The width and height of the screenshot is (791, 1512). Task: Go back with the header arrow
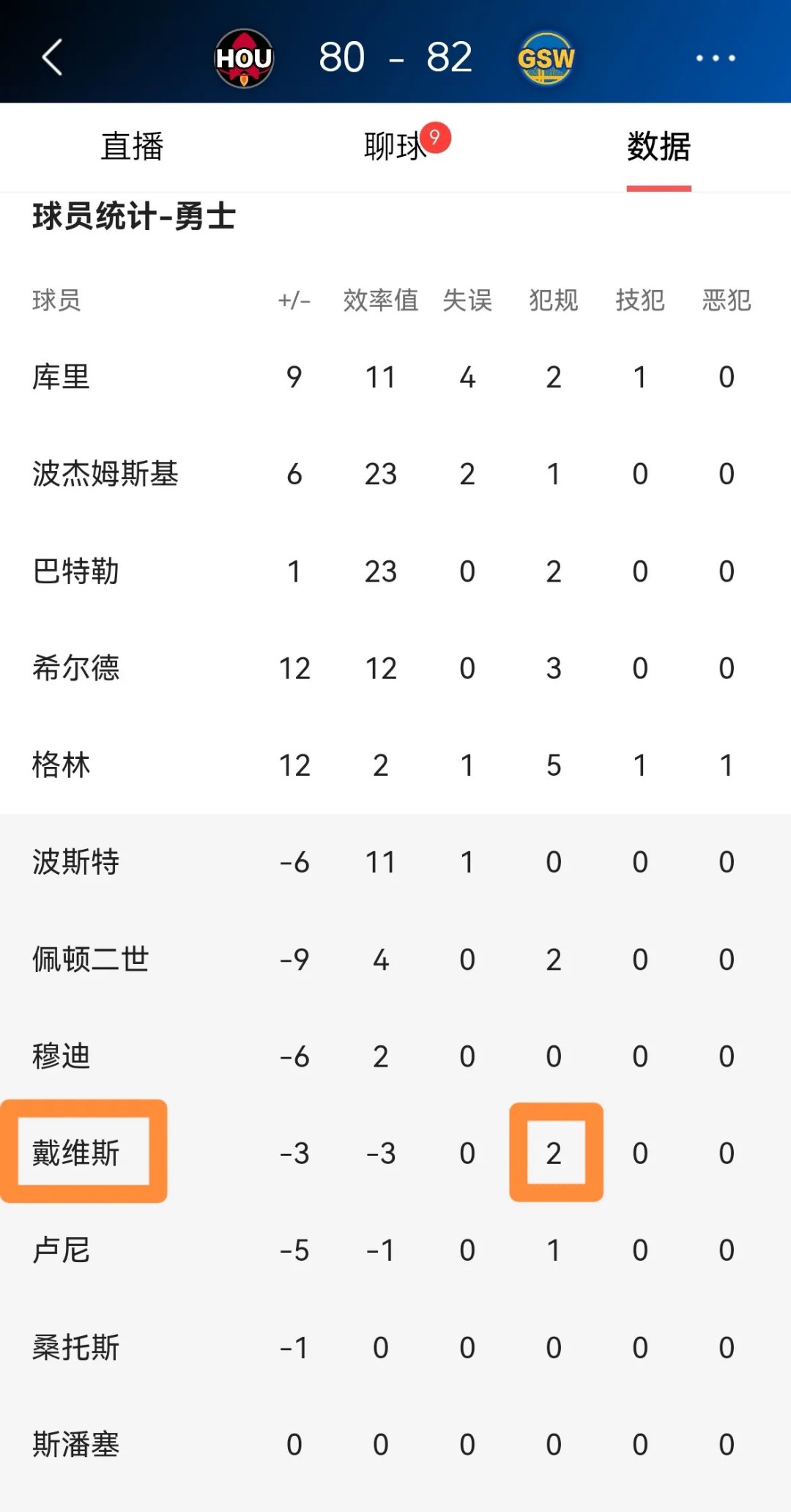coord(53,57)
